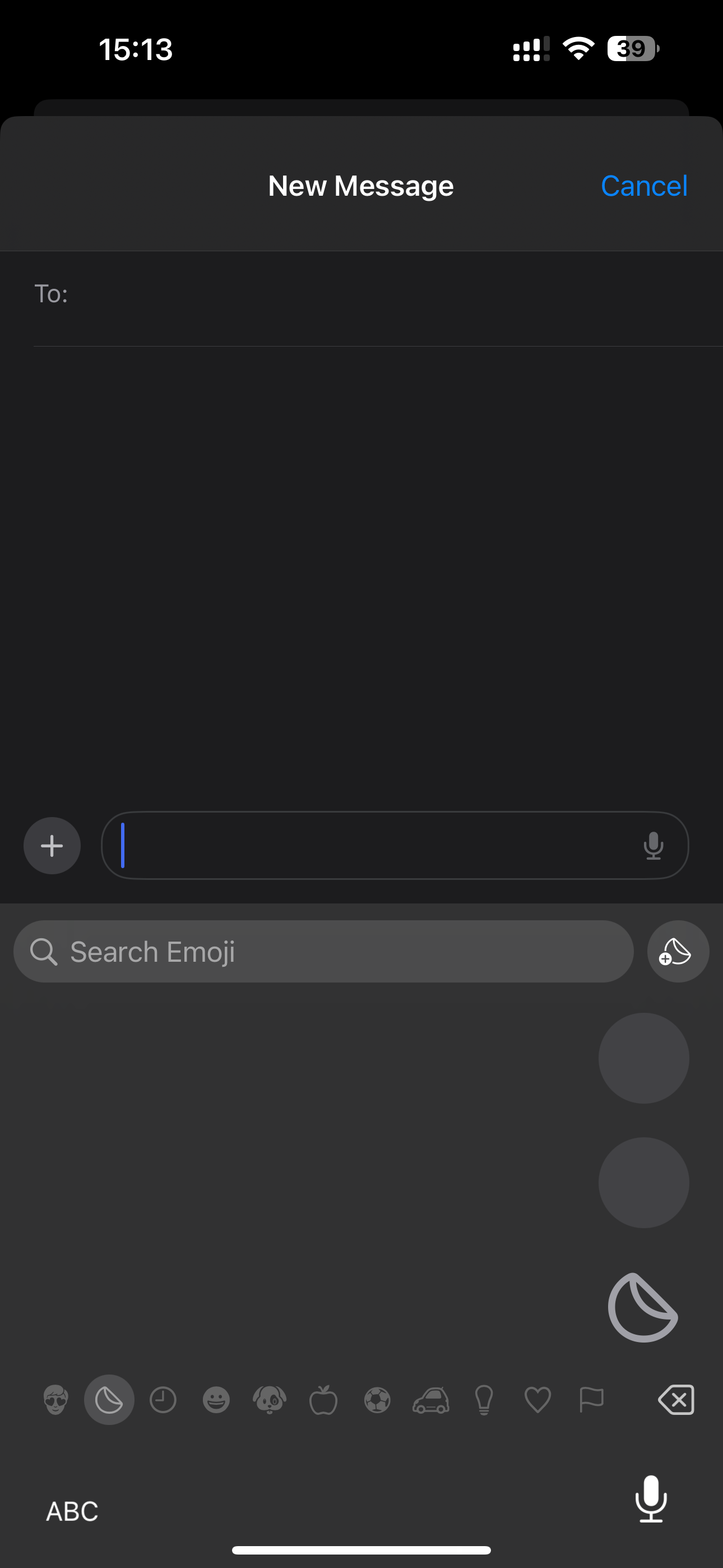Open objects lightbulb emoji category
This screenshot has height=1568, width=723.
click(x=484, y=1400)
